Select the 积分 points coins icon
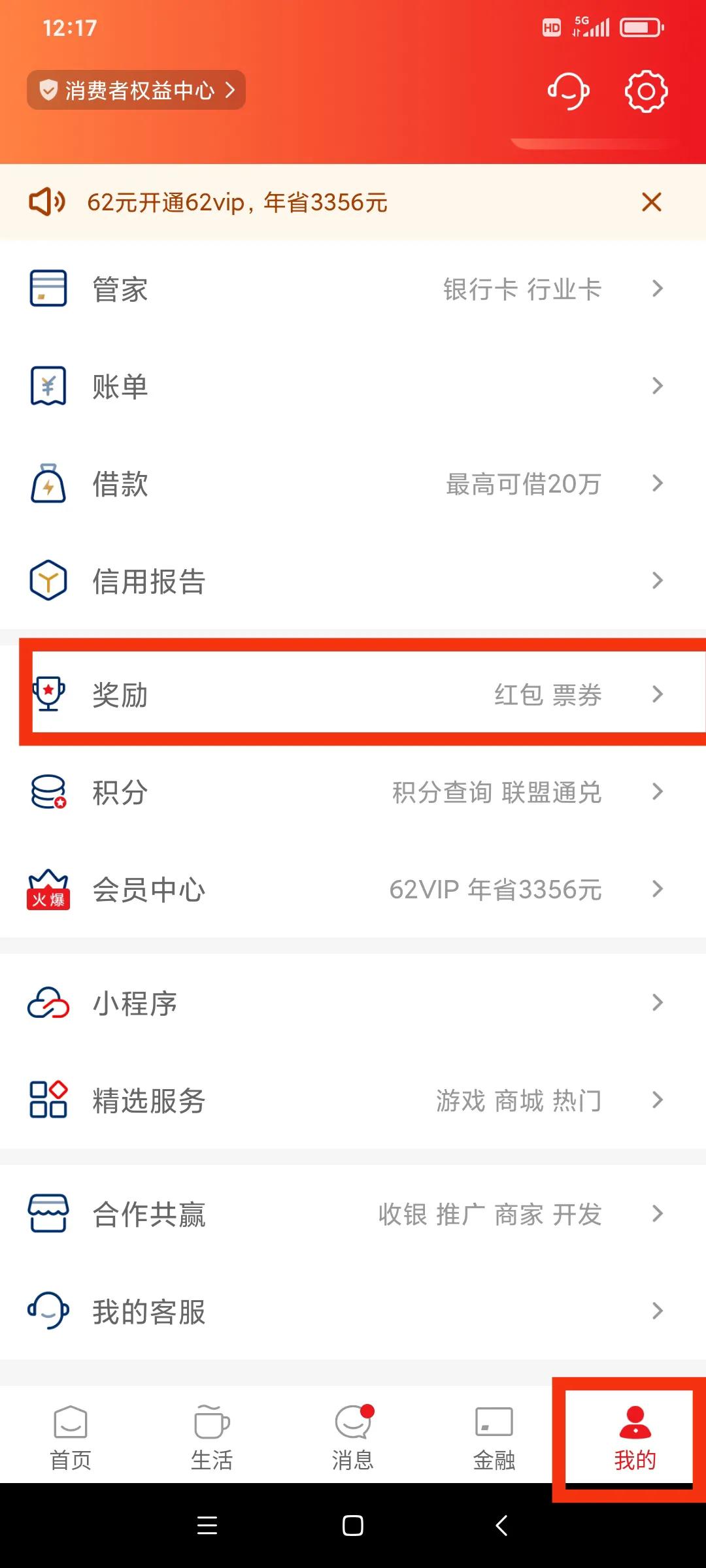The height and width of the screenshot is (1568, 706). [x=48, y=792]
